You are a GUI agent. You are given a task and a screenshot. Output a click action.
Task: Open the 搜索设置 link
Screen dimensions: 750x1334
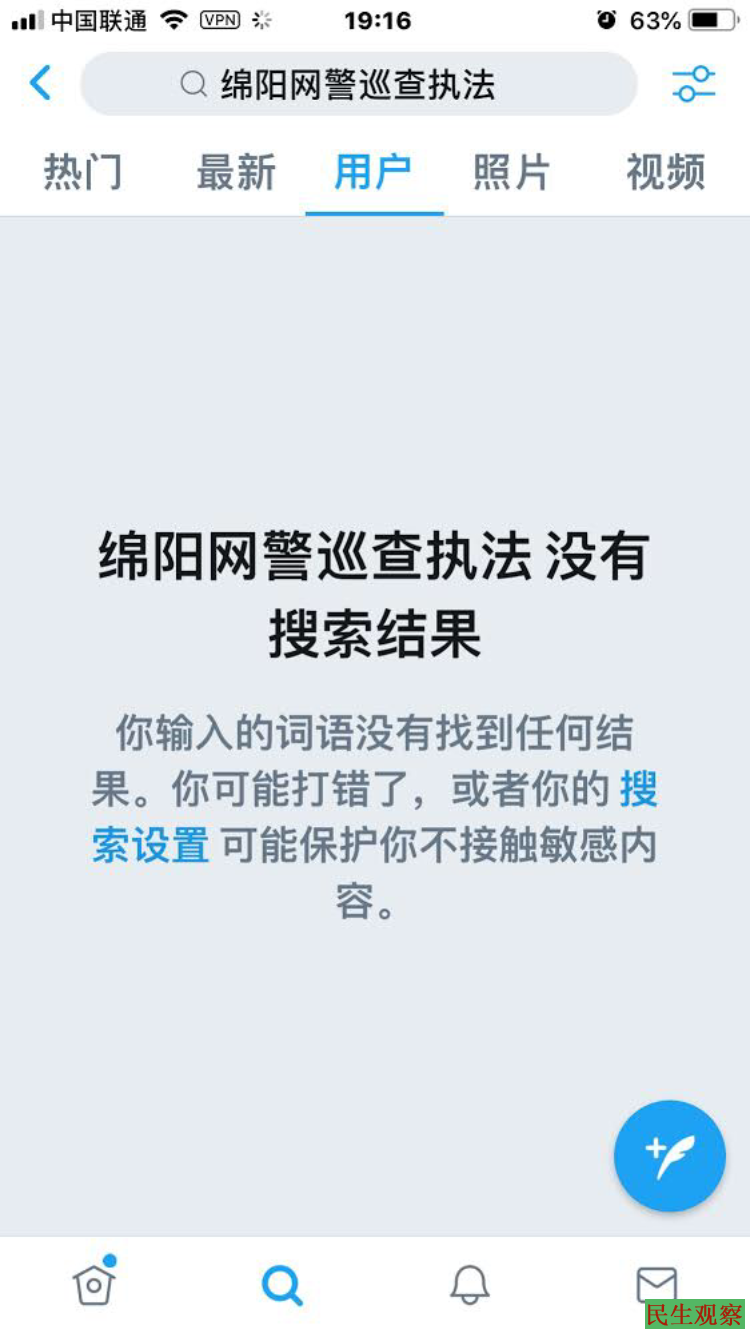coord(150,846)
